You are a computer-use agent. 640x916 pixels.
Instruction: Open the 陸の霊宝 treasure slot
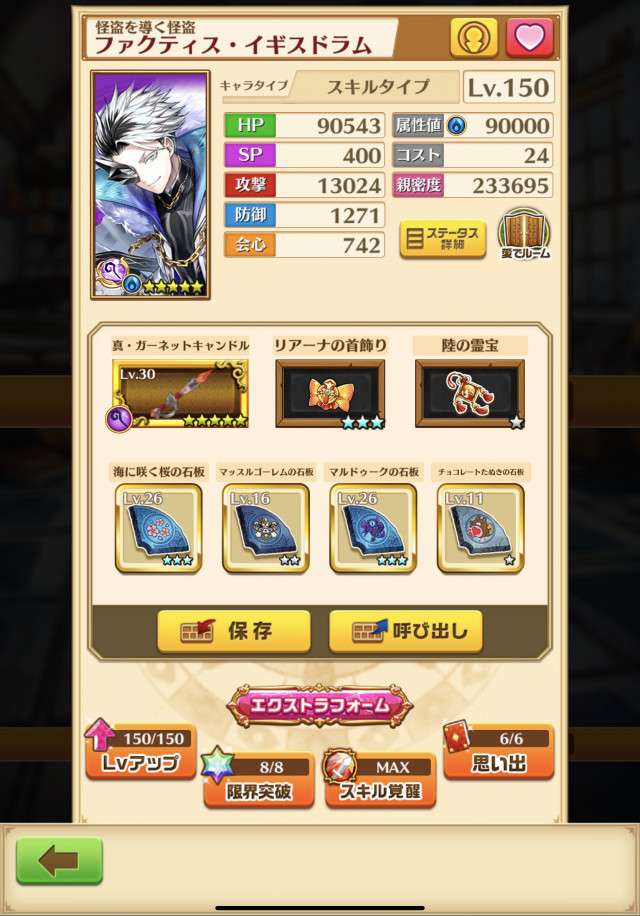469,393
